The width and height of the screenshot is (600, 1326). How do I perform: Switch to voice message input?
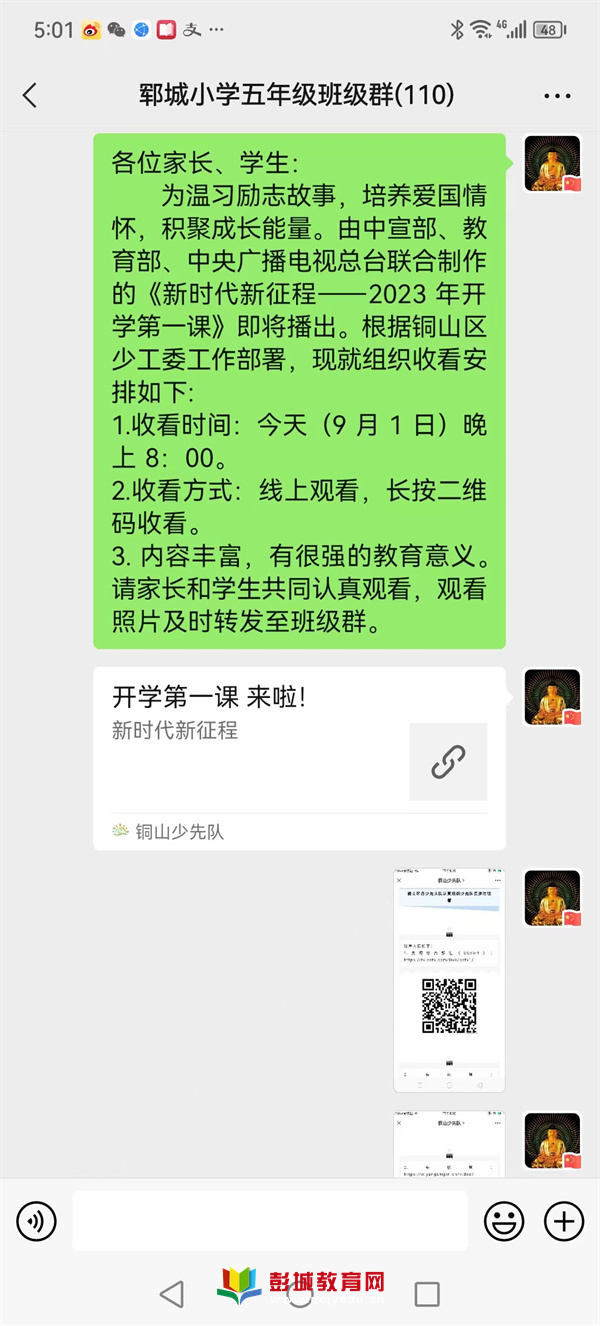[x=37, y=1221]
